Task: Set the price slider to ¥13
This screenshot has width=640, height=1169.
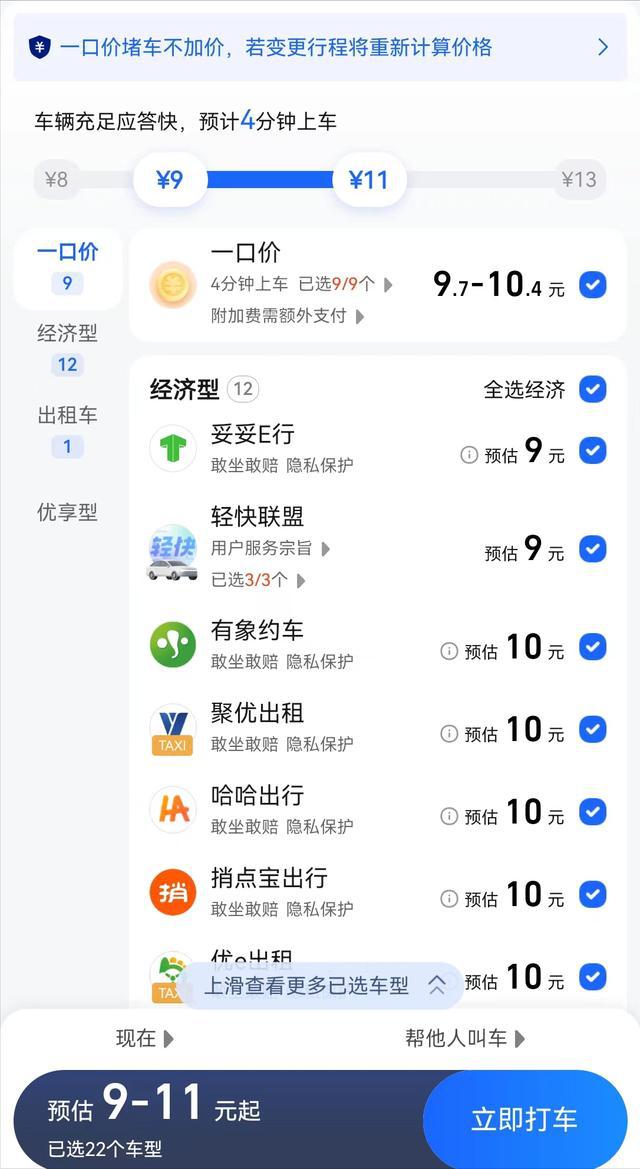Action: click(x=579, y=180)
